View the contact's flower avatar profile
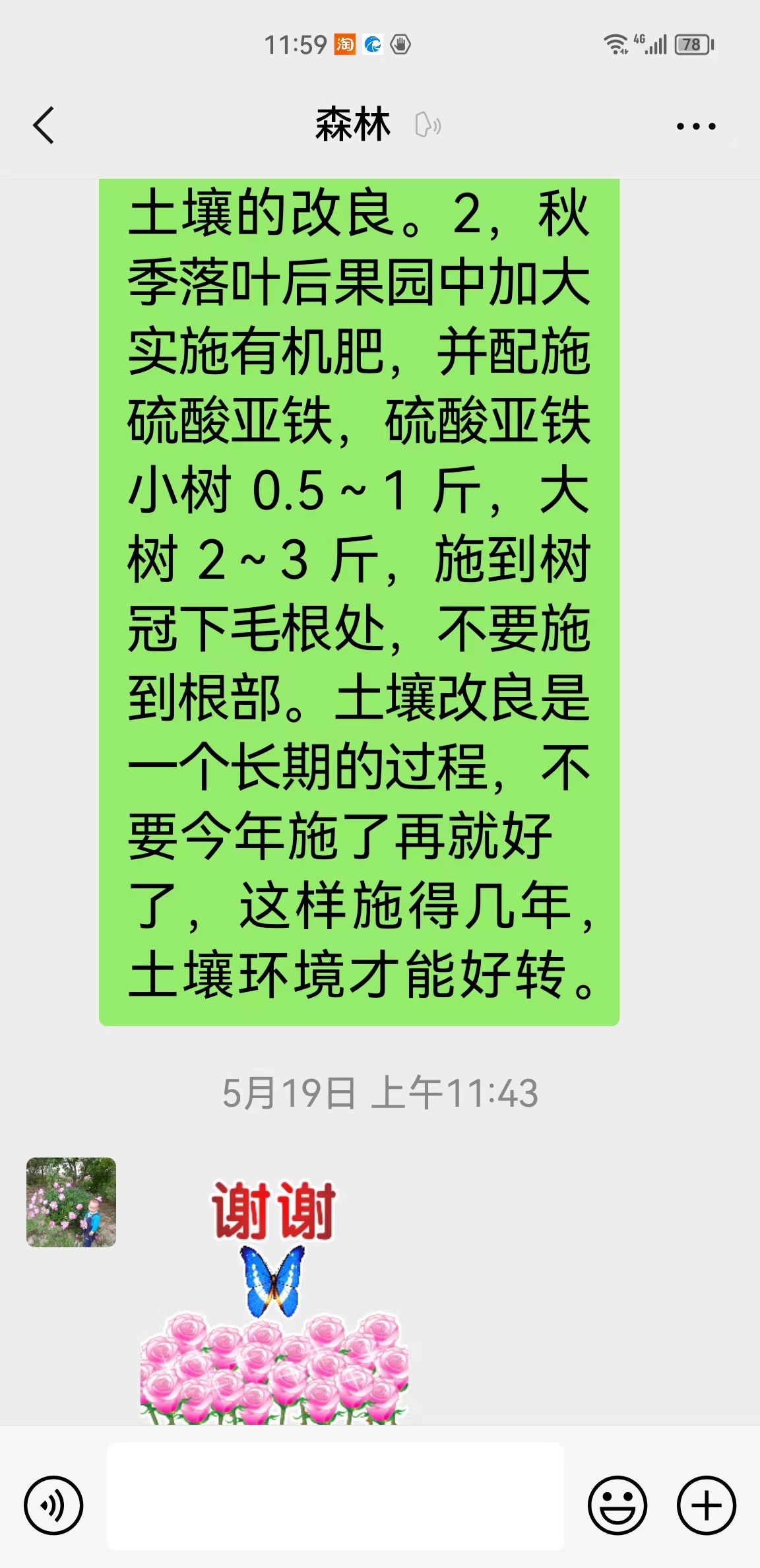The height and width of the screenshot is (1568, 760). tap(71, 1202)
